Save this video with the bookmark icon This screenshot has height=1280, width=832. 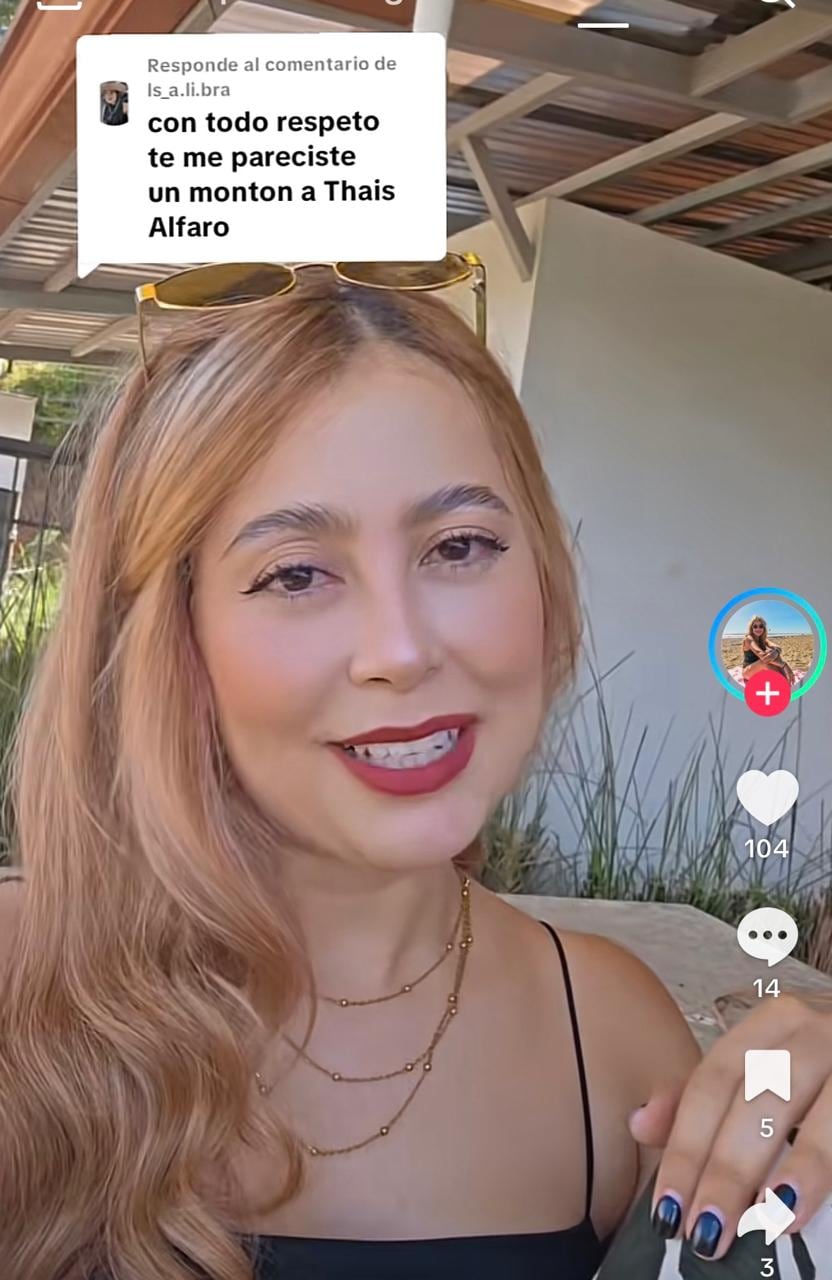tap(767, 1076)
